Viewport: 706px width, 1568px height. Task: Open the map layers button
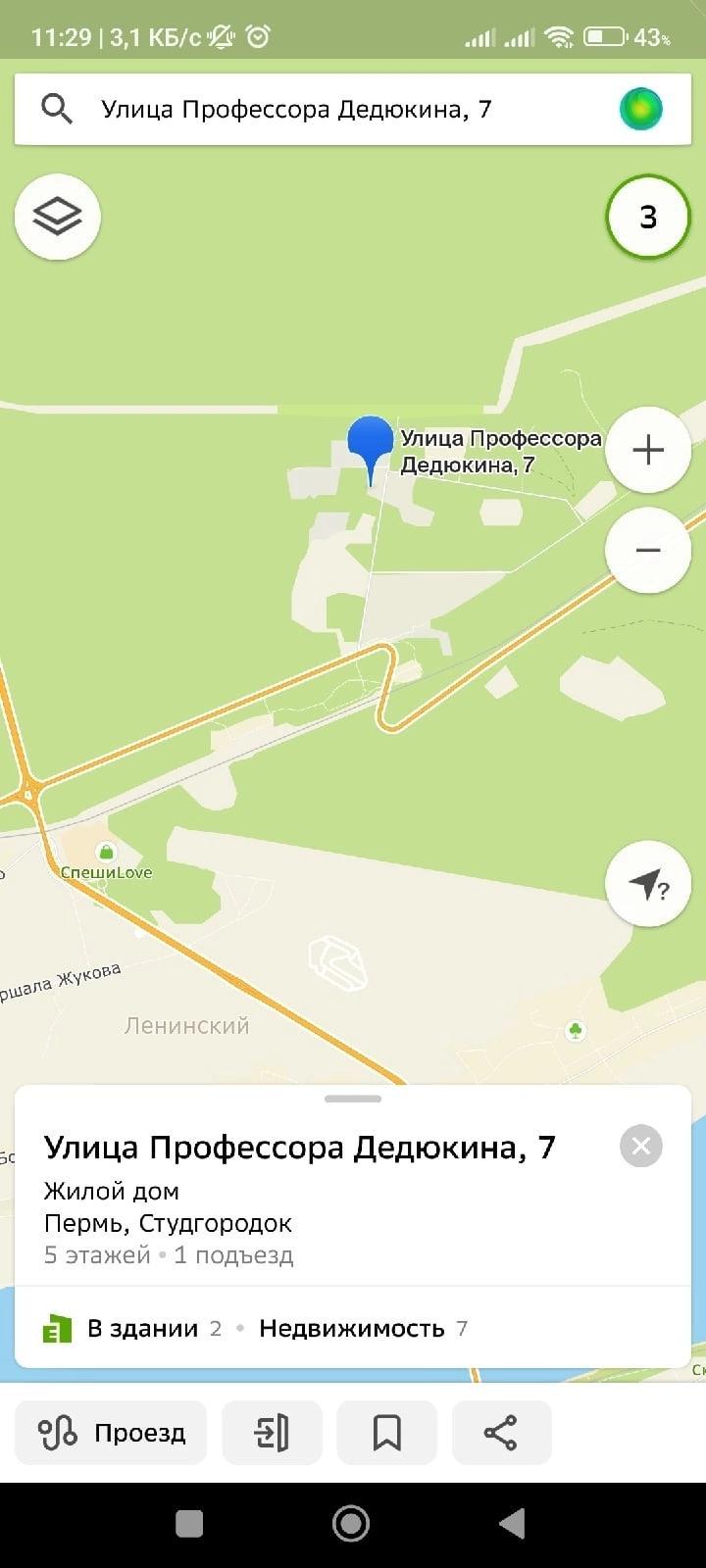coord(58,217)
